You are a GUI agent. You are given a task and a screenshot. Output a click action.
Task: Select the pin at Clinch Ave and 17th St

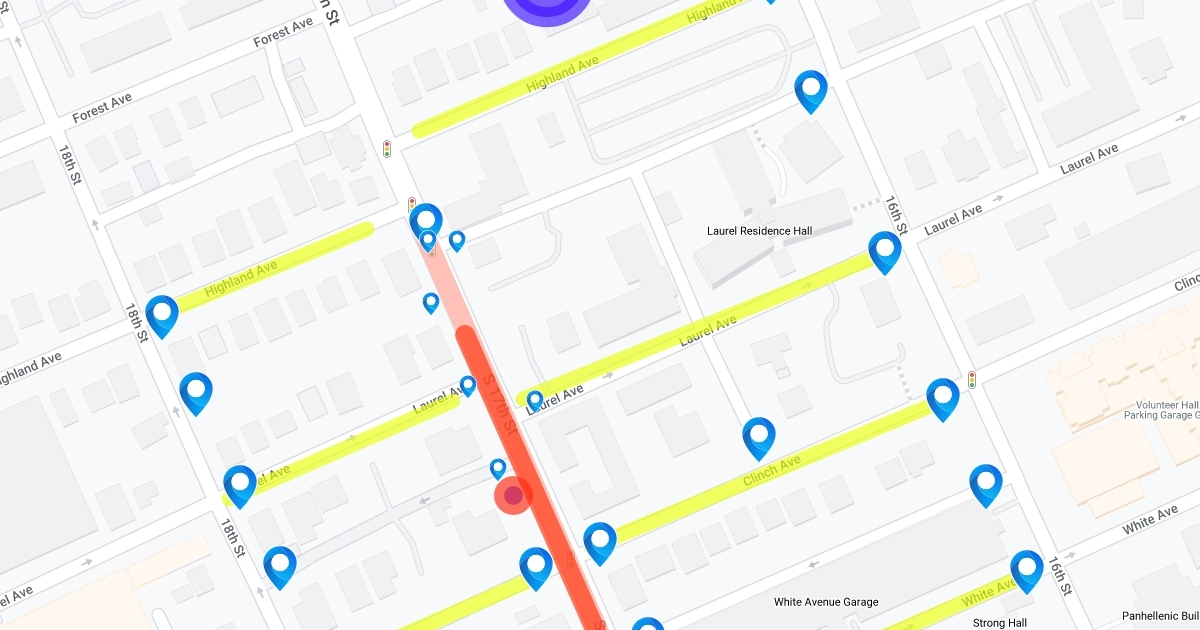[599, 541]
